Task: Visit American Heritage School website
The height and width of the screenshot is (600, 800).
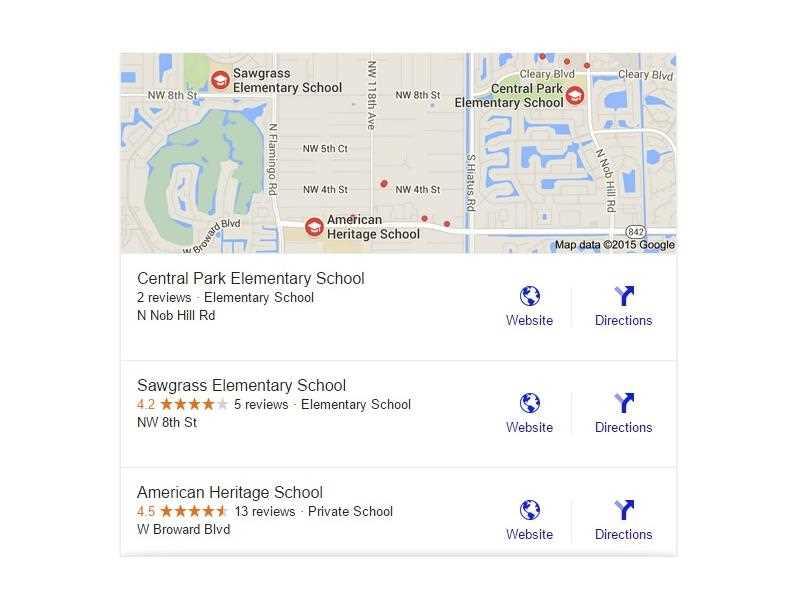Action: point(529,519)
